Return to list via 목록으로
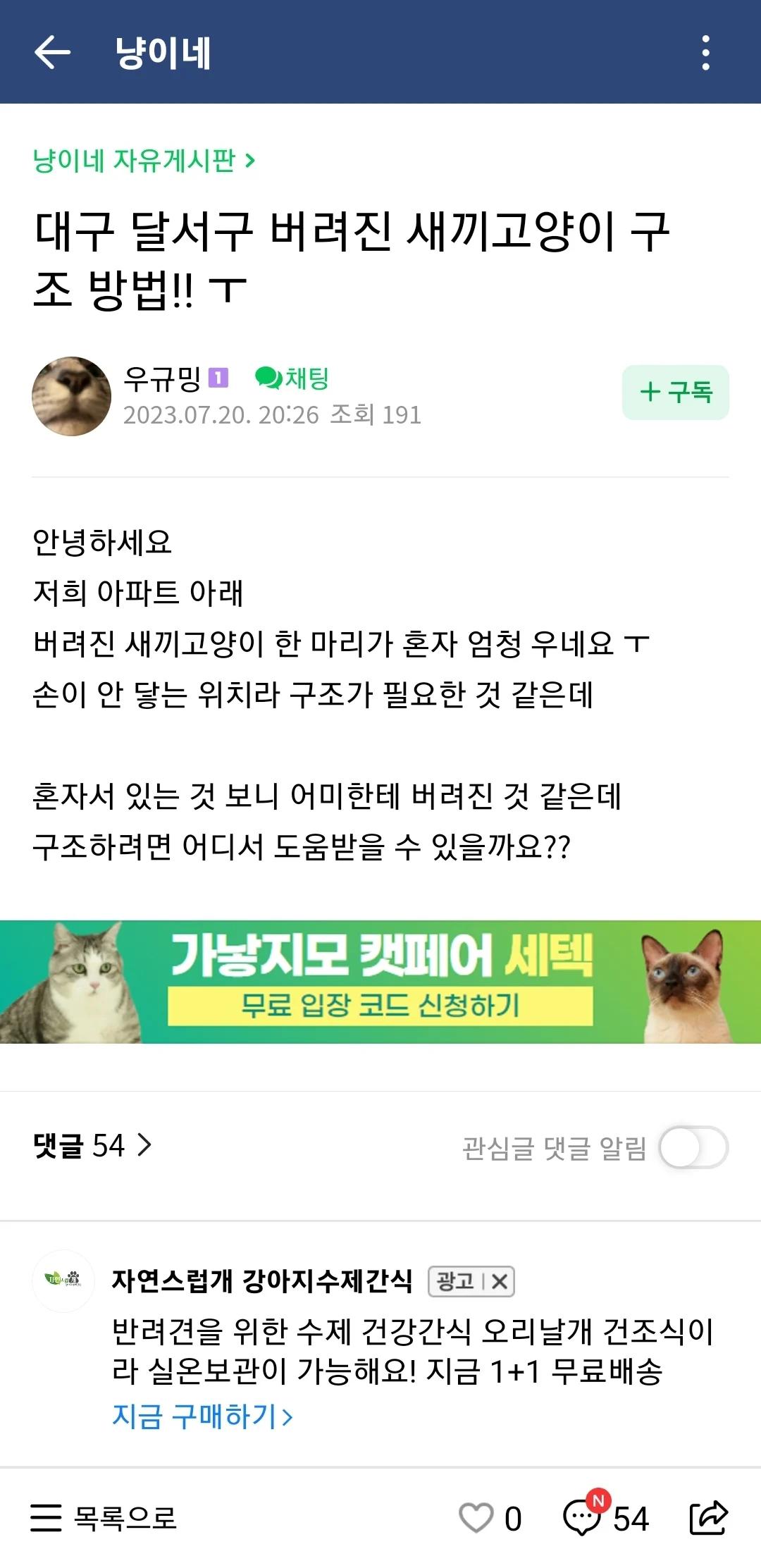The width and height of the screenshot is (761, 1568). point(104,1518)
